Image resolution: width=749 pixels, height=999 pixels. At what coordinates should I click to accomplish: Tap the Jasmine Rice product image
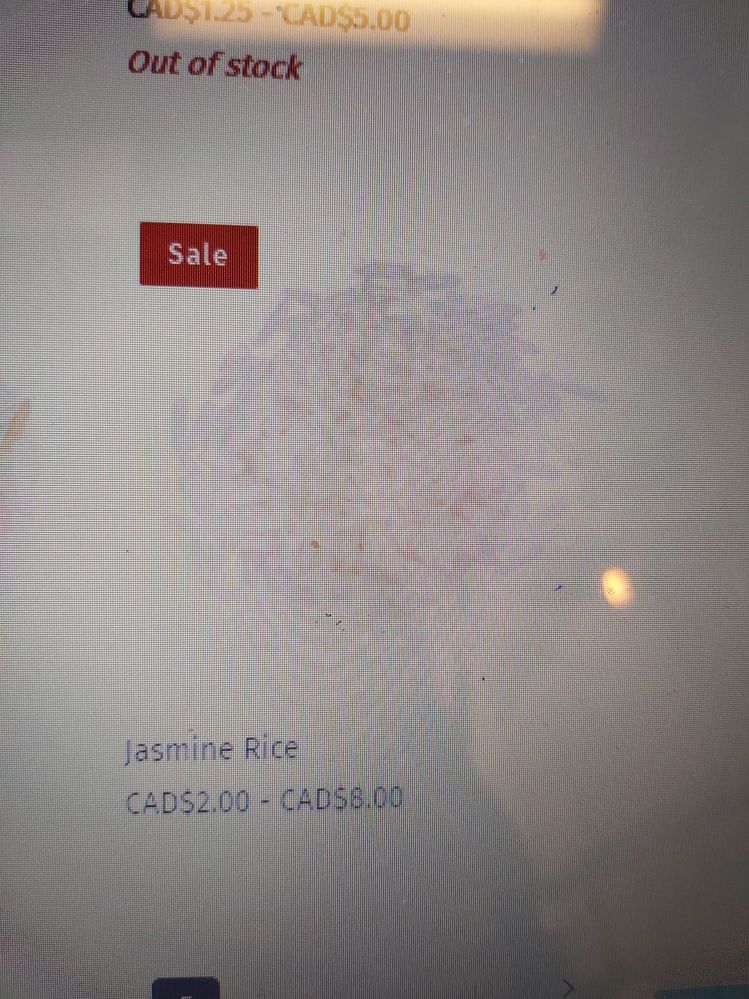click(380, 470)
